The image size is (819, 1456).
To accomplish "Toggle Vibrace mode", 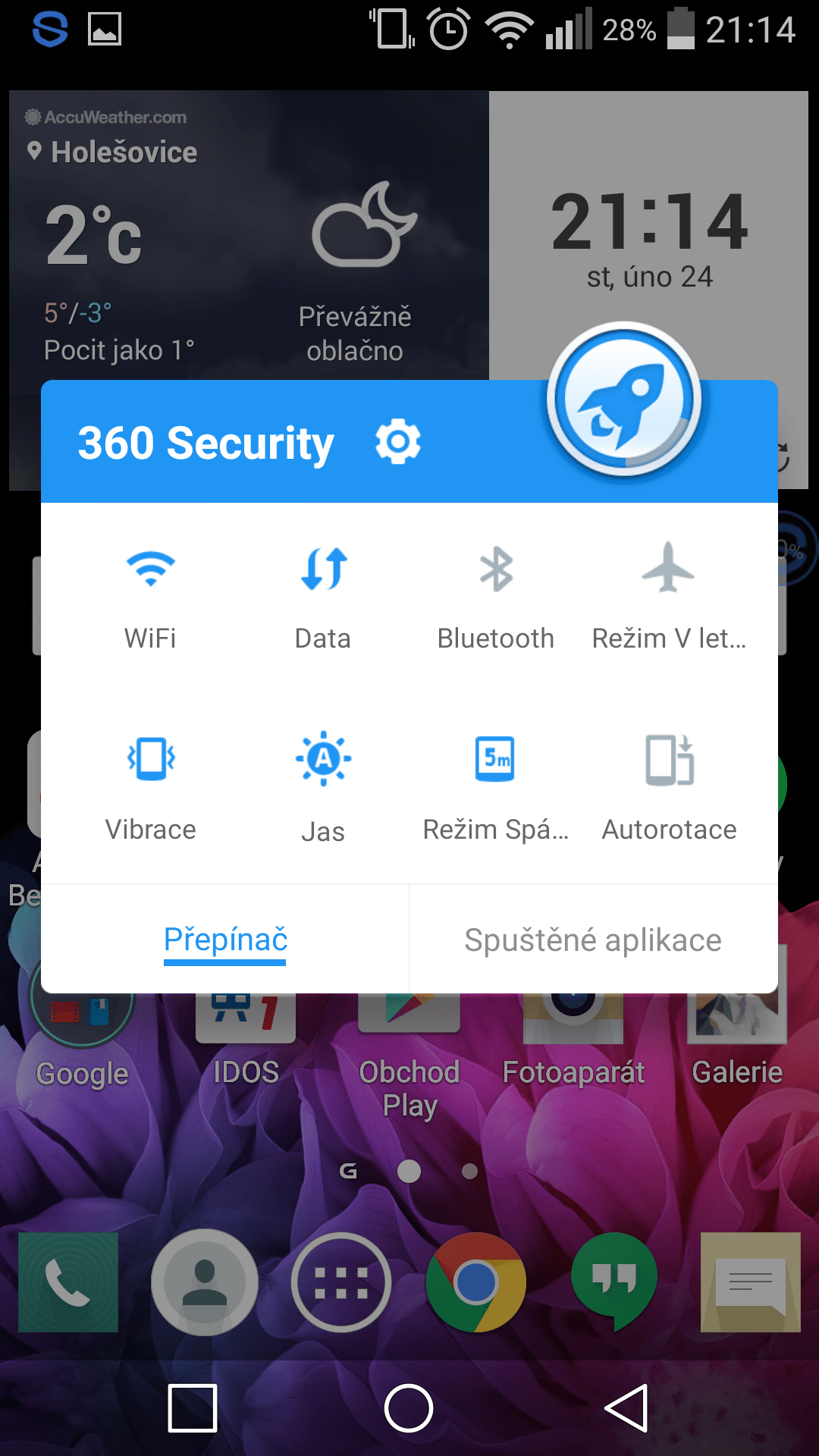I will tap(151, 785).
